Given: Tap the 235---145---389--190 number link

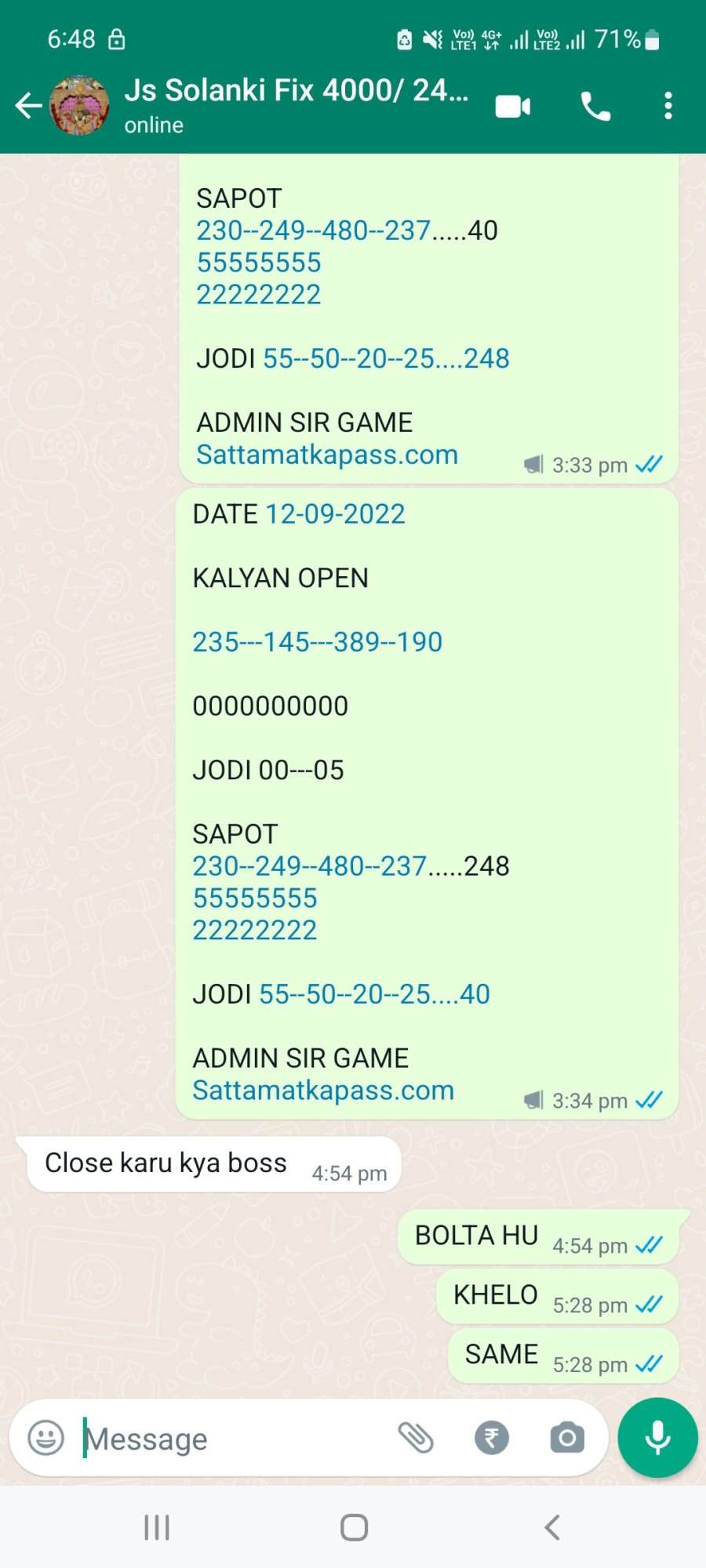Looking at the screenshot, I should 318,642.
